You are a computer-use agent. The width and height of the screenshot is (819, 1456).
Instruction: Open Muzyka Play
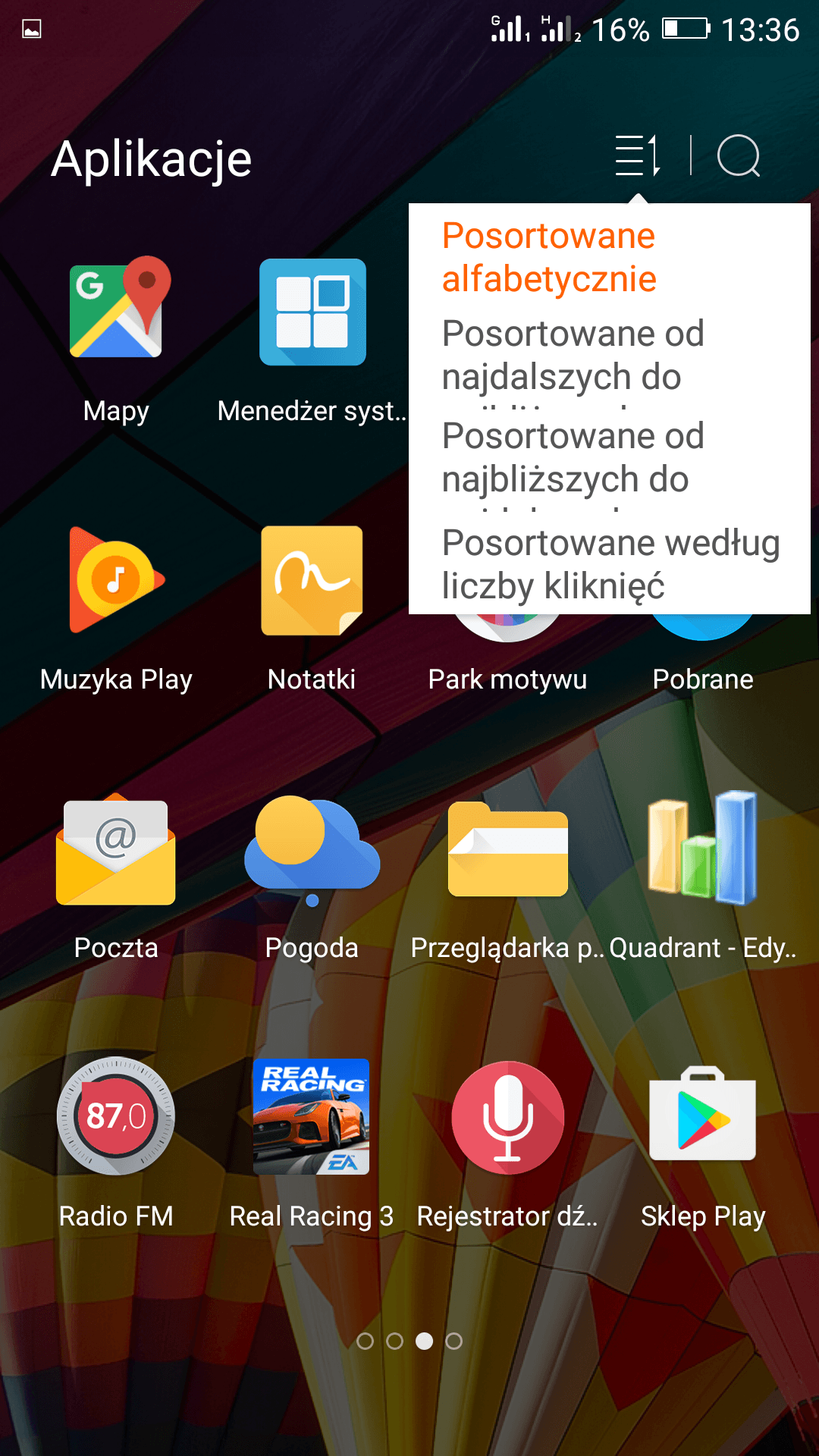(x=116, y=580)
